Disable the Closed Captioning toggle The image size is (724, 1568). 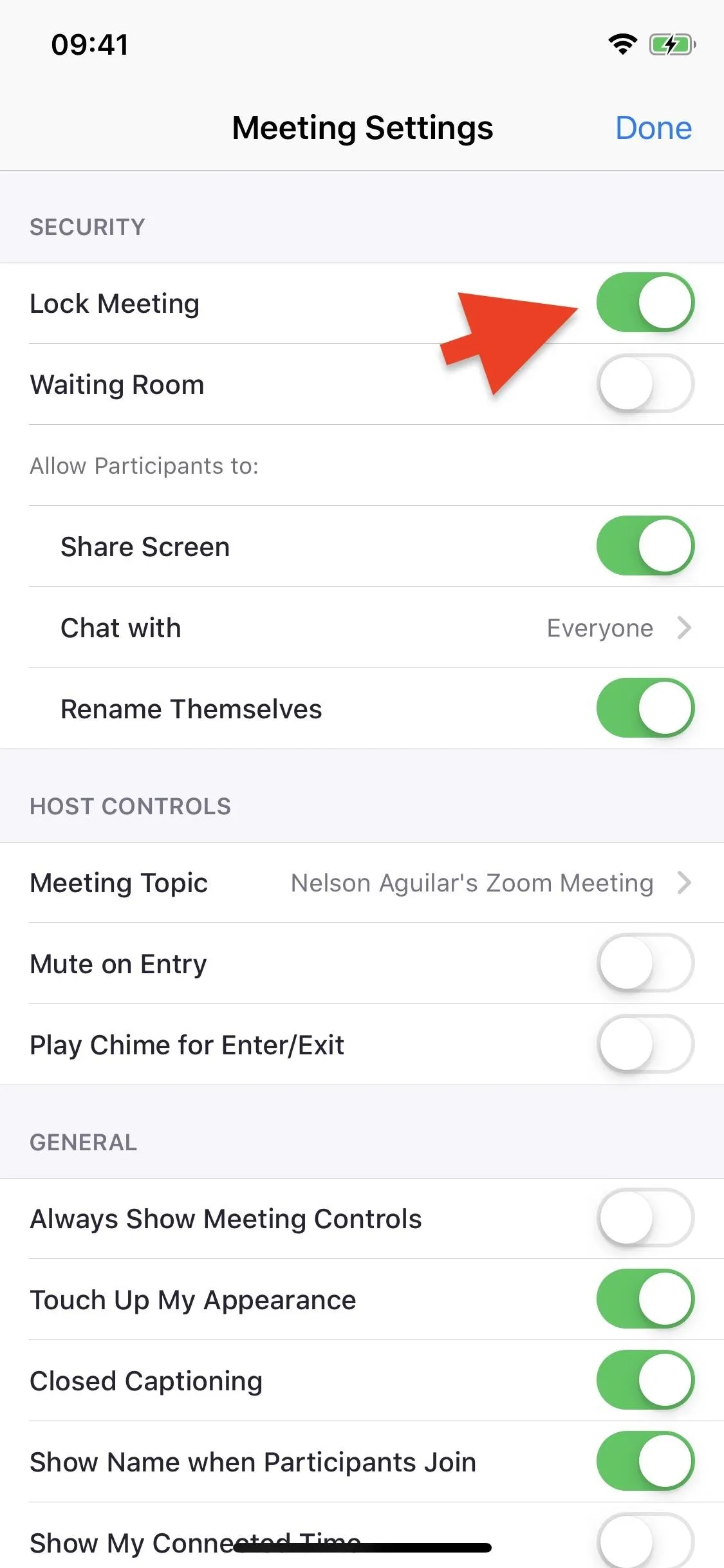[x=645, y=1380]
